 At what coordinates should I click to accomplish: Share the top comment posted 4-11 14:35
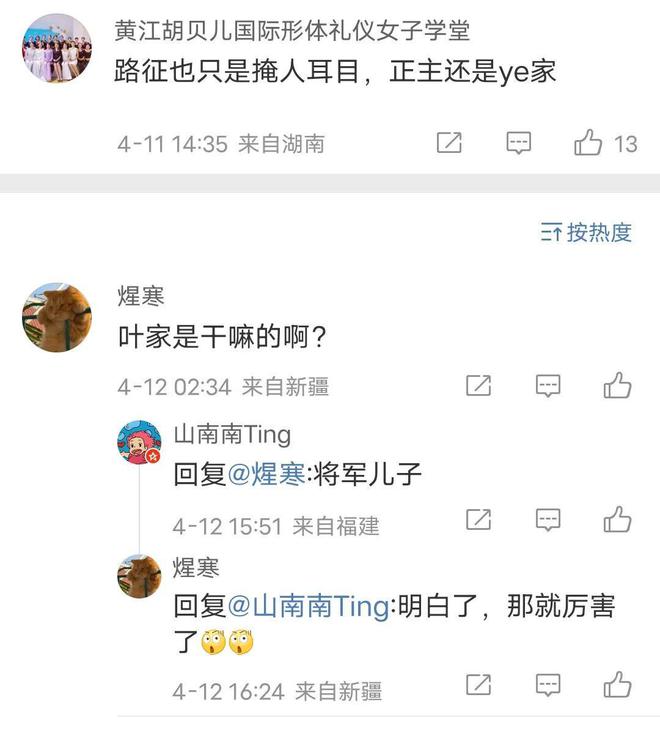click(x=450, y=144)
